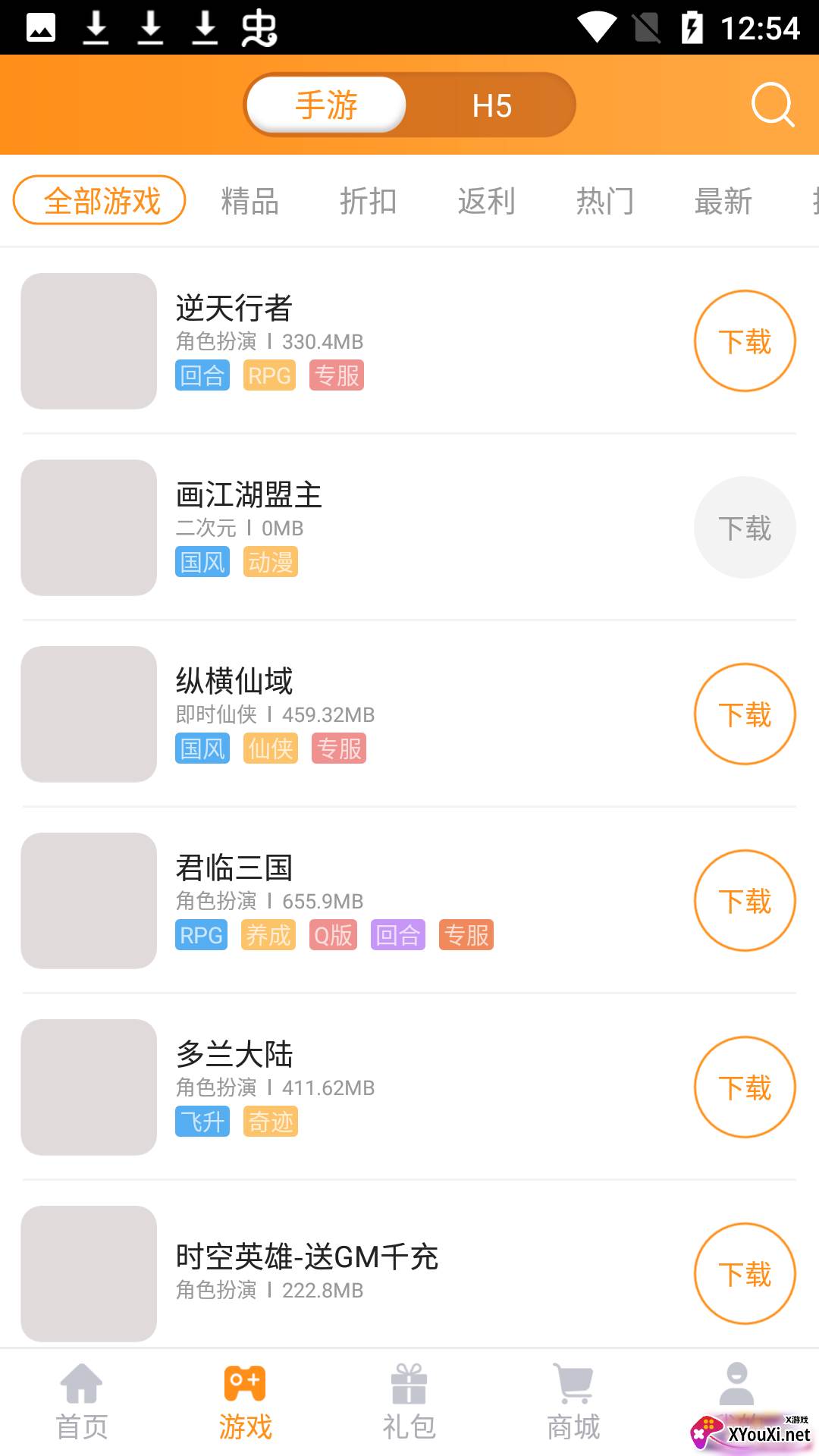Go to the 首页 home tab
819x1456 pixels.
(82, 1403)
